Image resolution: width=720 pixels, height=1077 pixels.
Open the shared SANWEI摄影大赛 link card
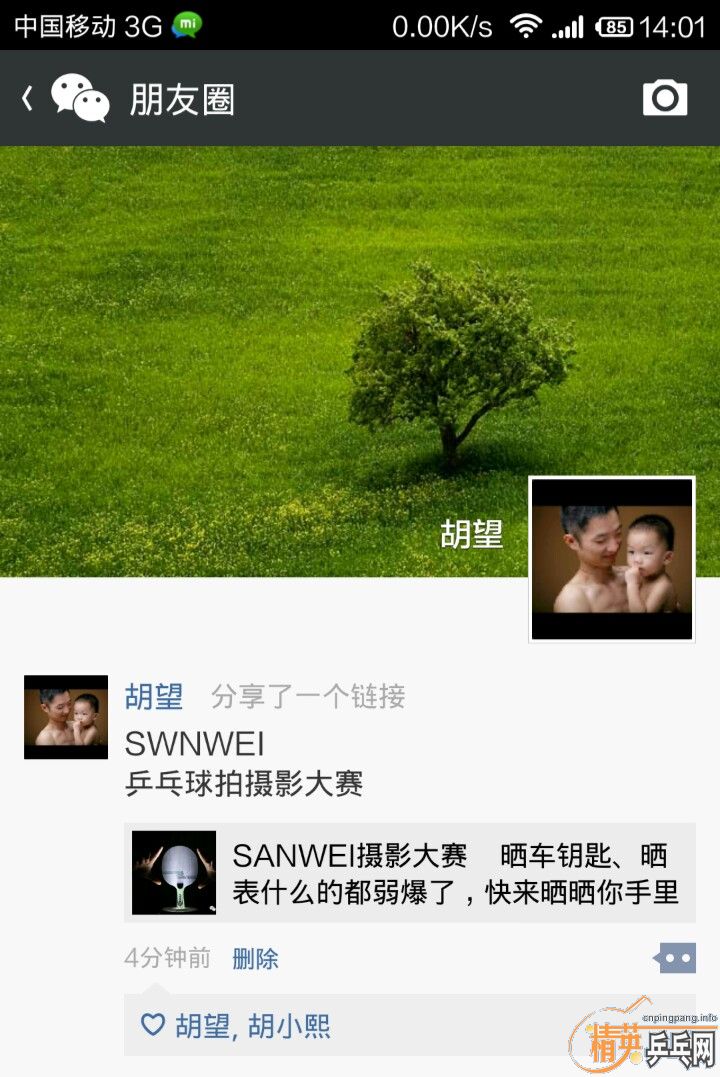point(410,873)
